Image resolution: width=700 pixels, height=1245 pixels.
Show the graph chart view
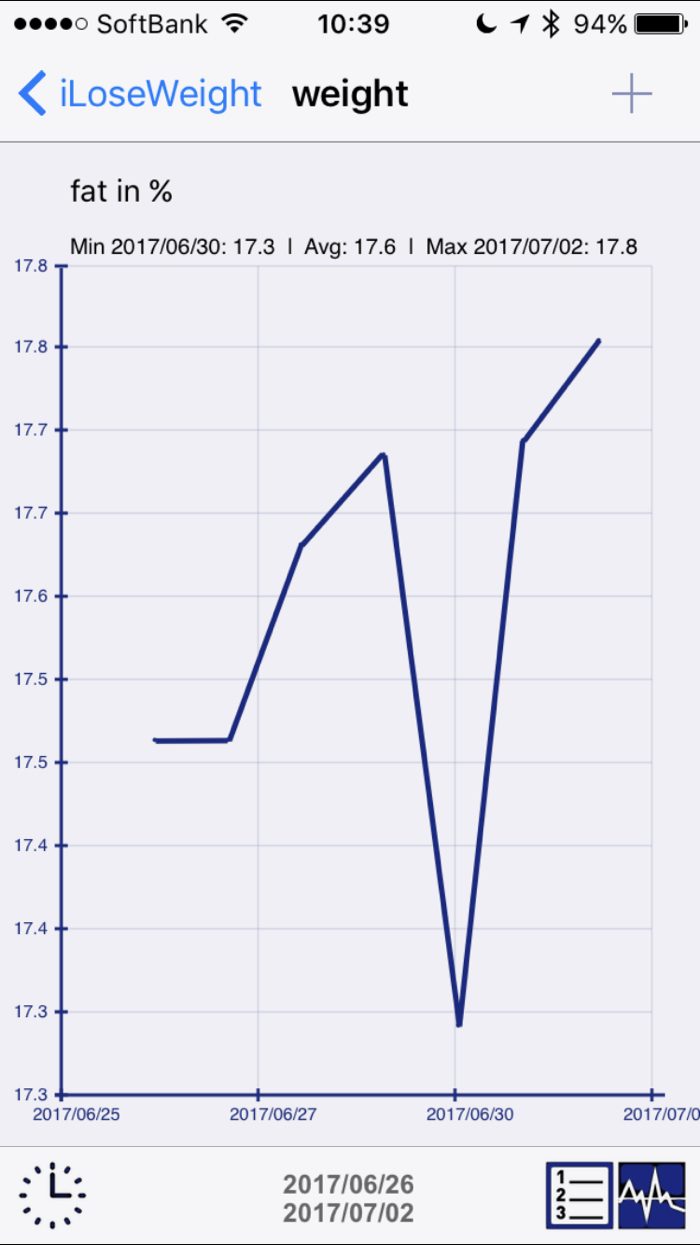click(x=652, y=1195)
